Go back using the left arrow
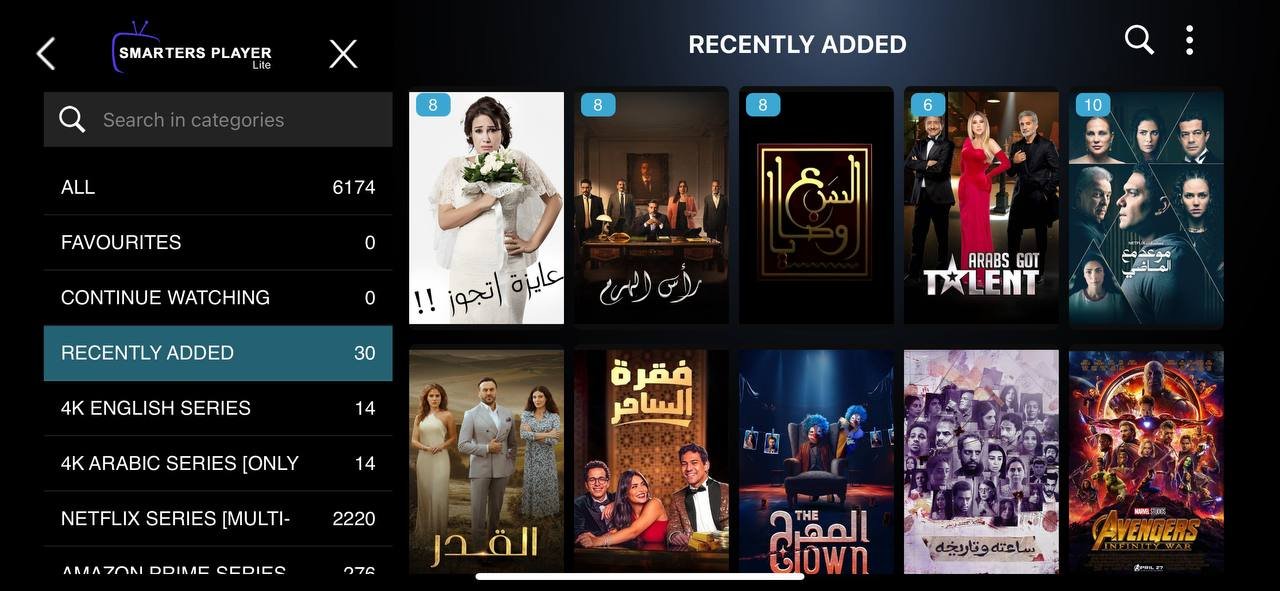This screenshot has width=1280, height=591. pos(46,54)
